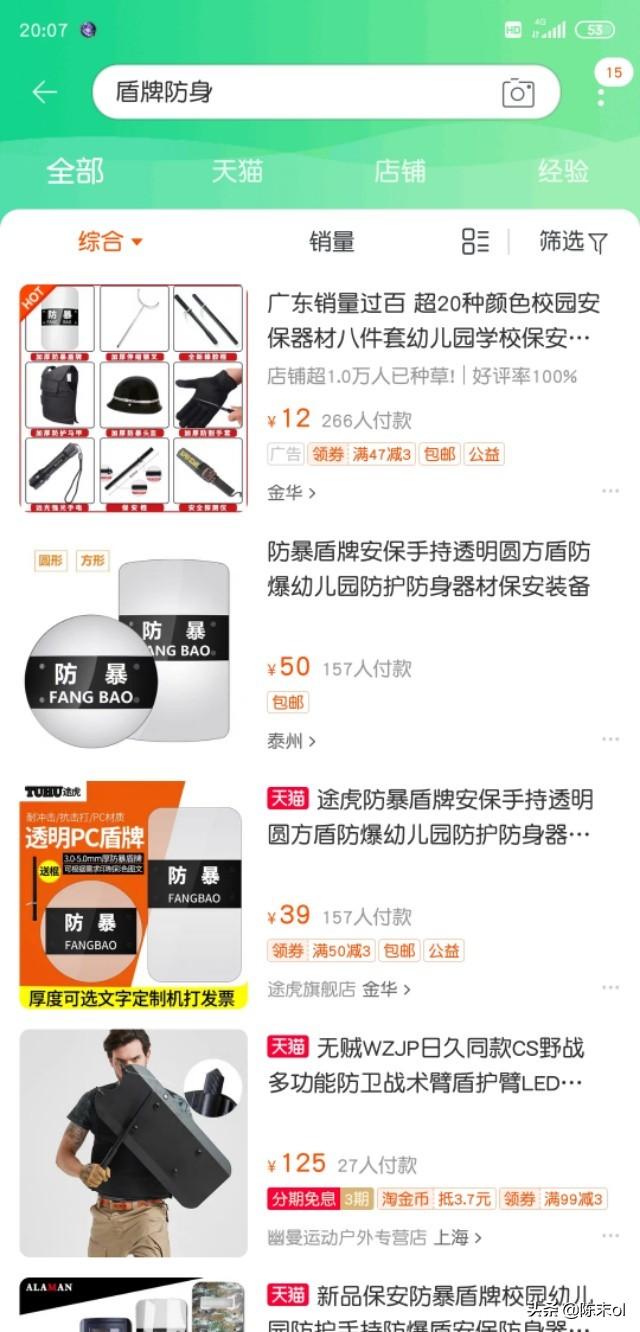Screen dimensions: 640x1332
Task: Switch to the 经验 tab
Action: click(x=563, y=171)
